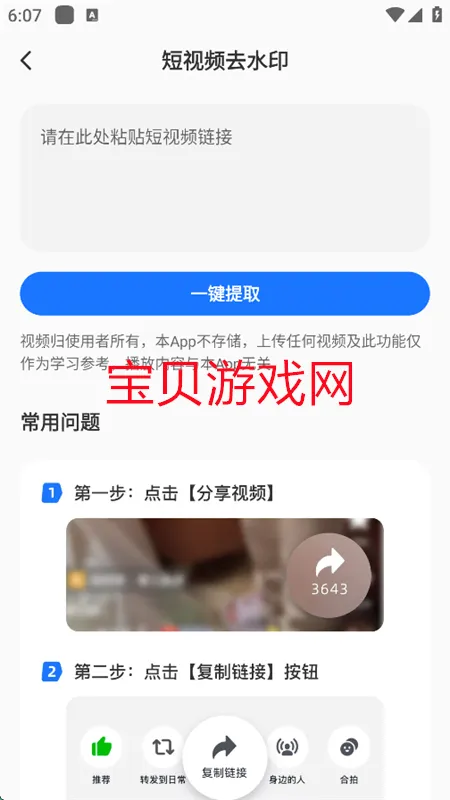Go back from the 短视频去水印 page
The width and height of the screenshot is (450, 800).
tap(26, 61)
